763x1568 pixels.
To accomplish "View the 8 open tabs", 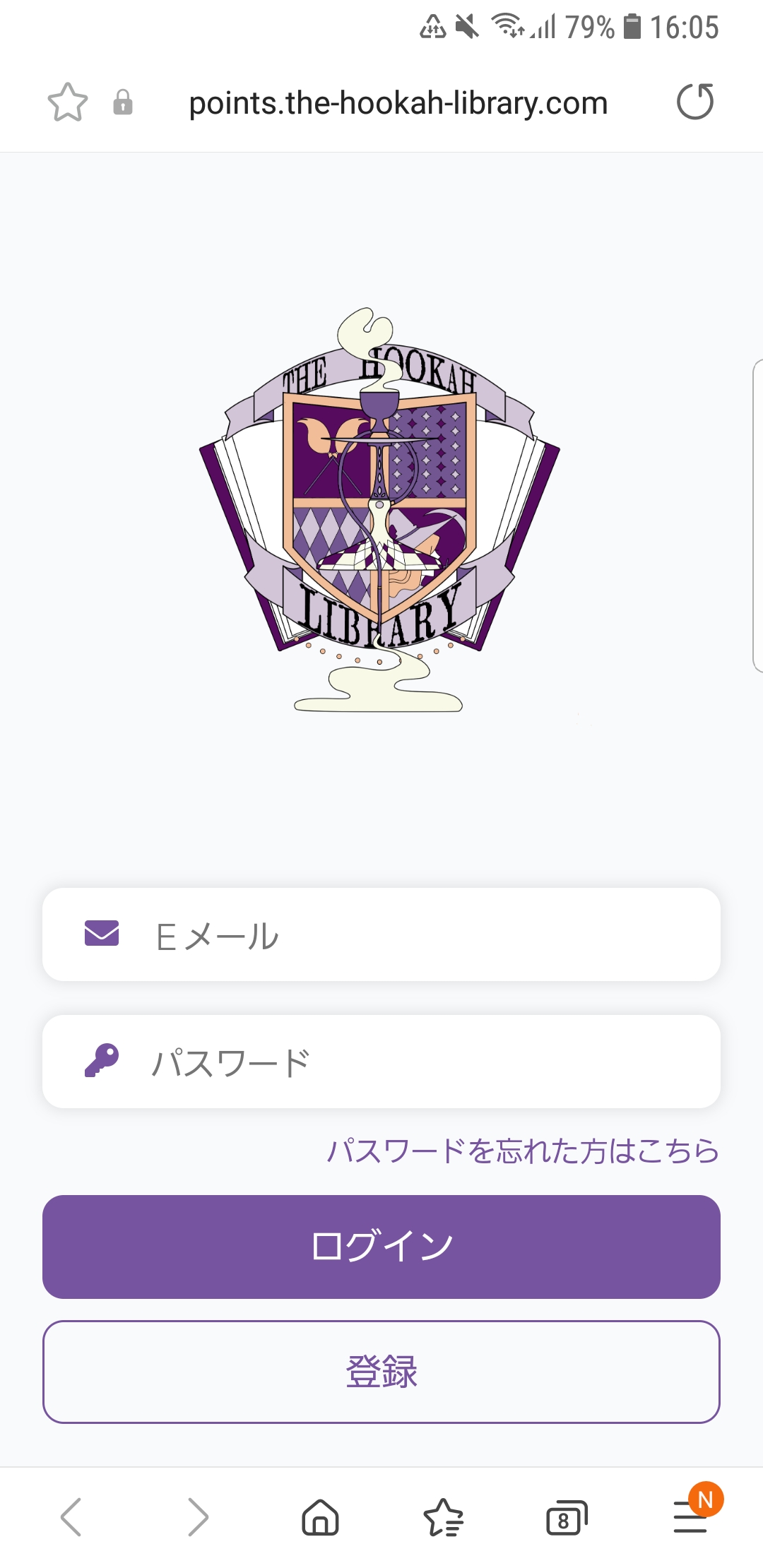I will coord(567,1517).
